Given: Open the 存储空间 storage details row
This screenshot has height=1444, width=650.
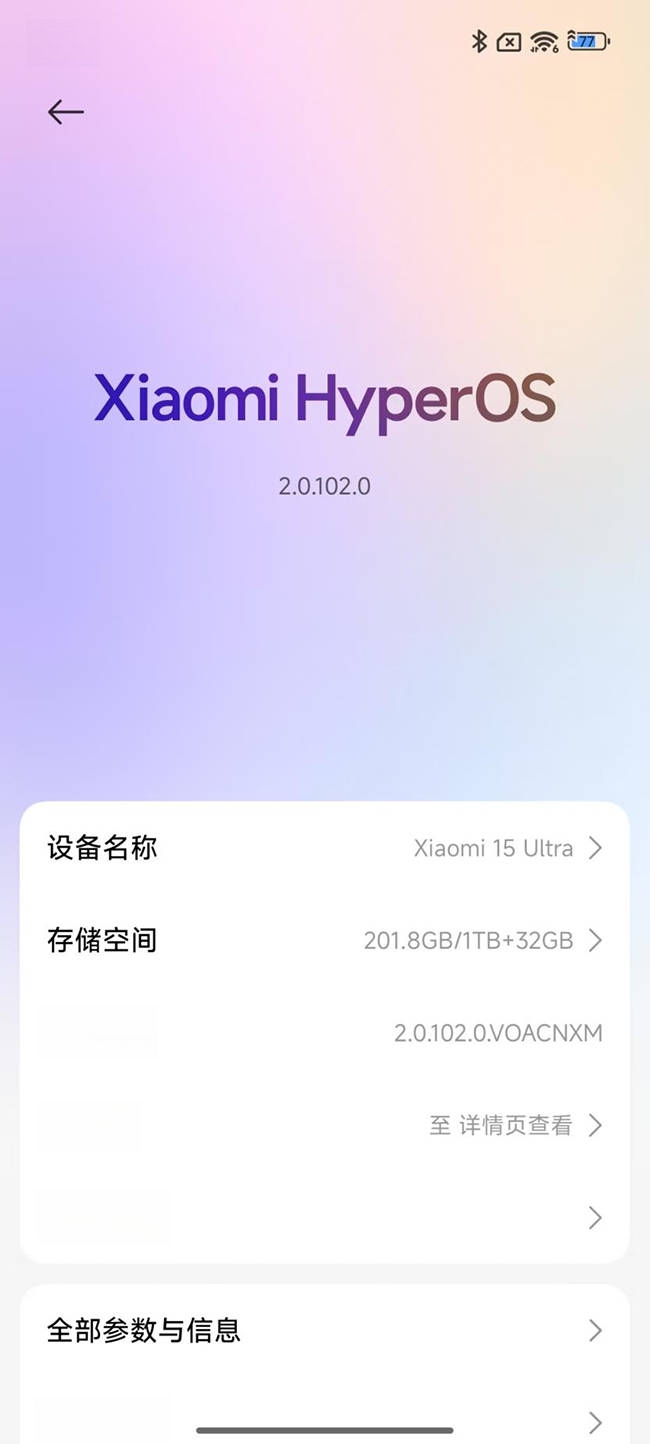Looking at the screenshot, I should pos(324,940).
